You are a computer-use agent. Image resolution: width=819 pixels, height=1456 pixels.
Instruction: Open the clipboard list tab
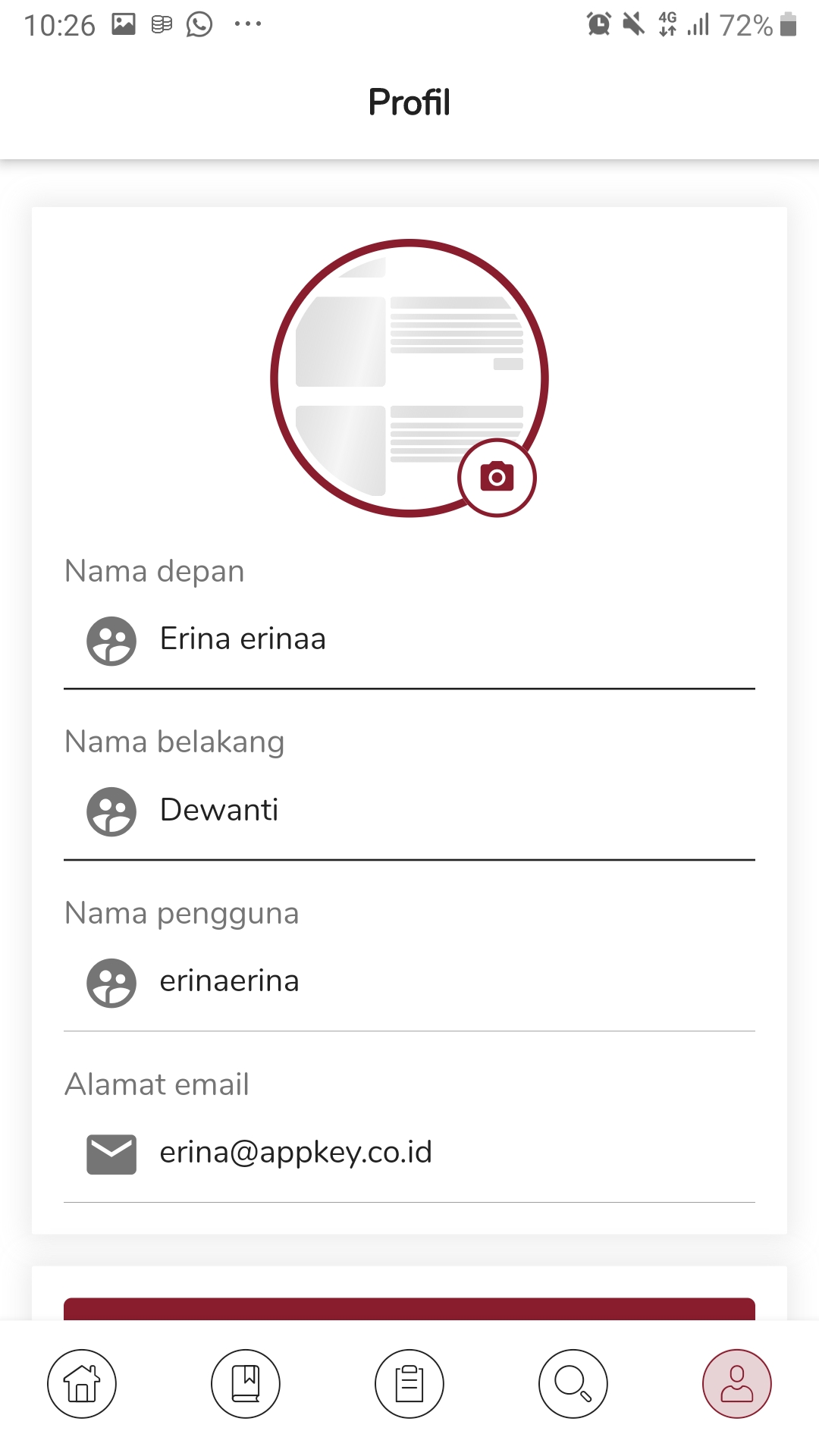click(409, 1384)
